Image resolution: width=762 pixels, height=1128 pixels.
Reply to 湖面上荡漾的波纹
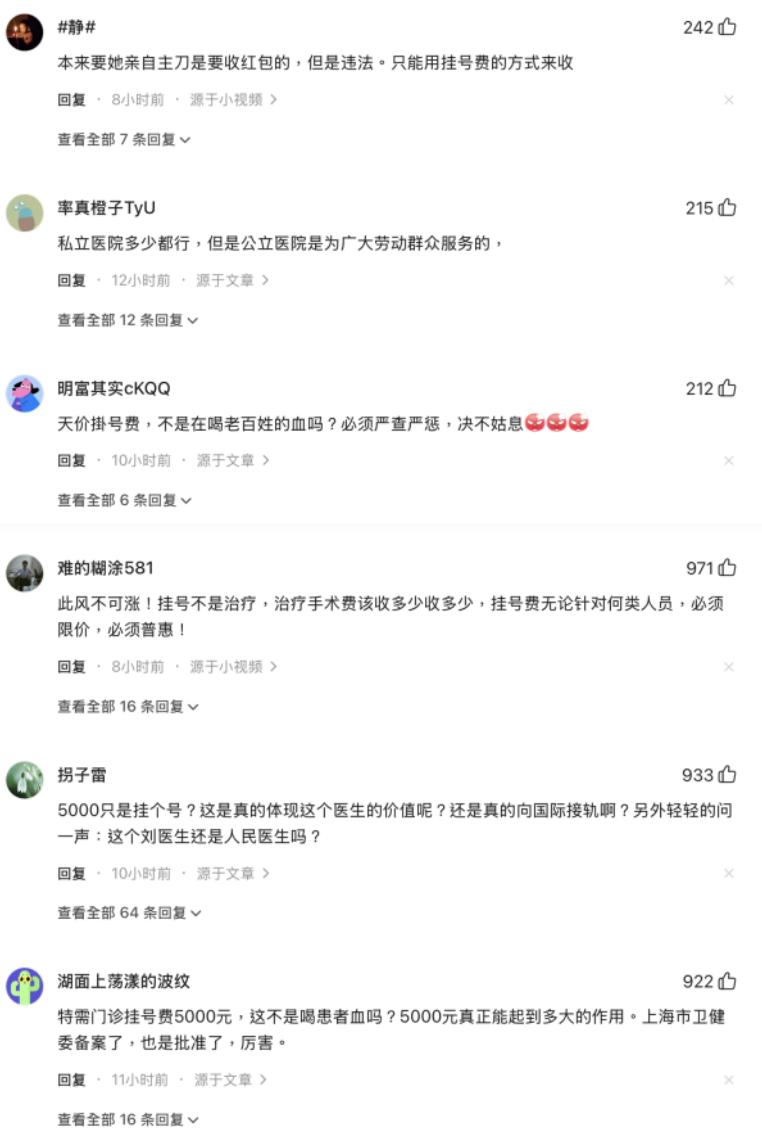71,1080
